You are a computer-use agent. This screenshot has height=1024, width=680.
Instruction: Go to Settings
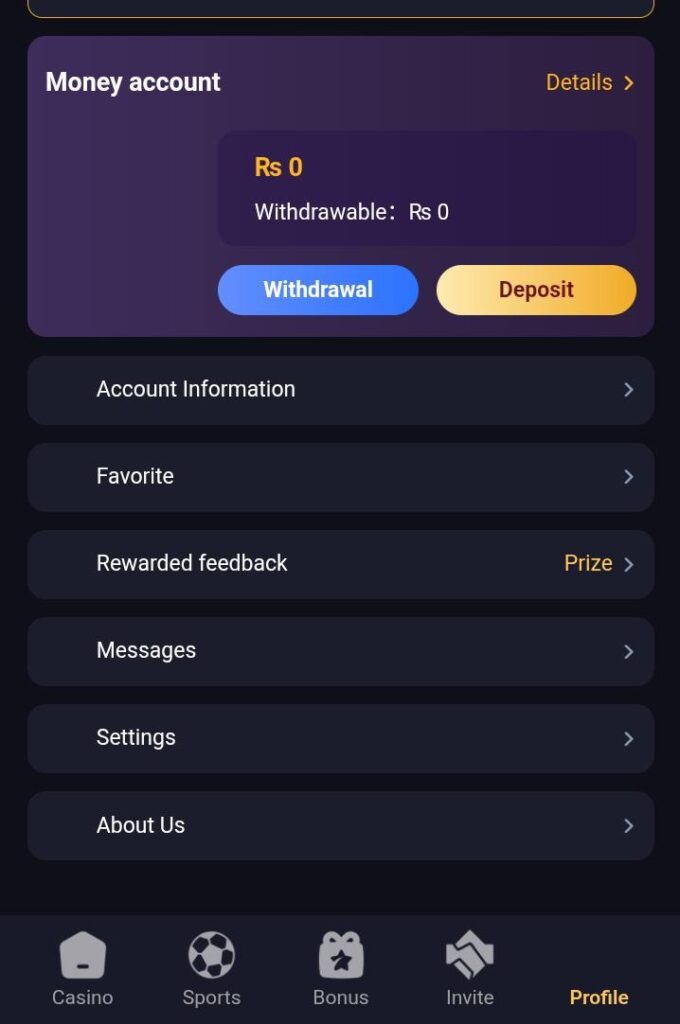pos(340,738)
